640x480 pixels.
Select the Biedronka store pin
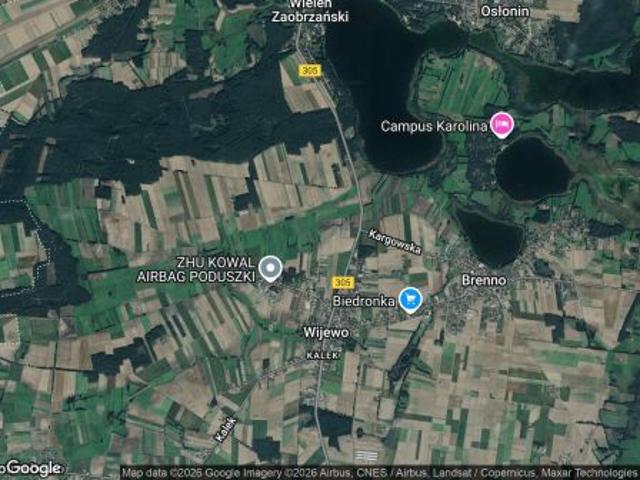pos(410,299)
